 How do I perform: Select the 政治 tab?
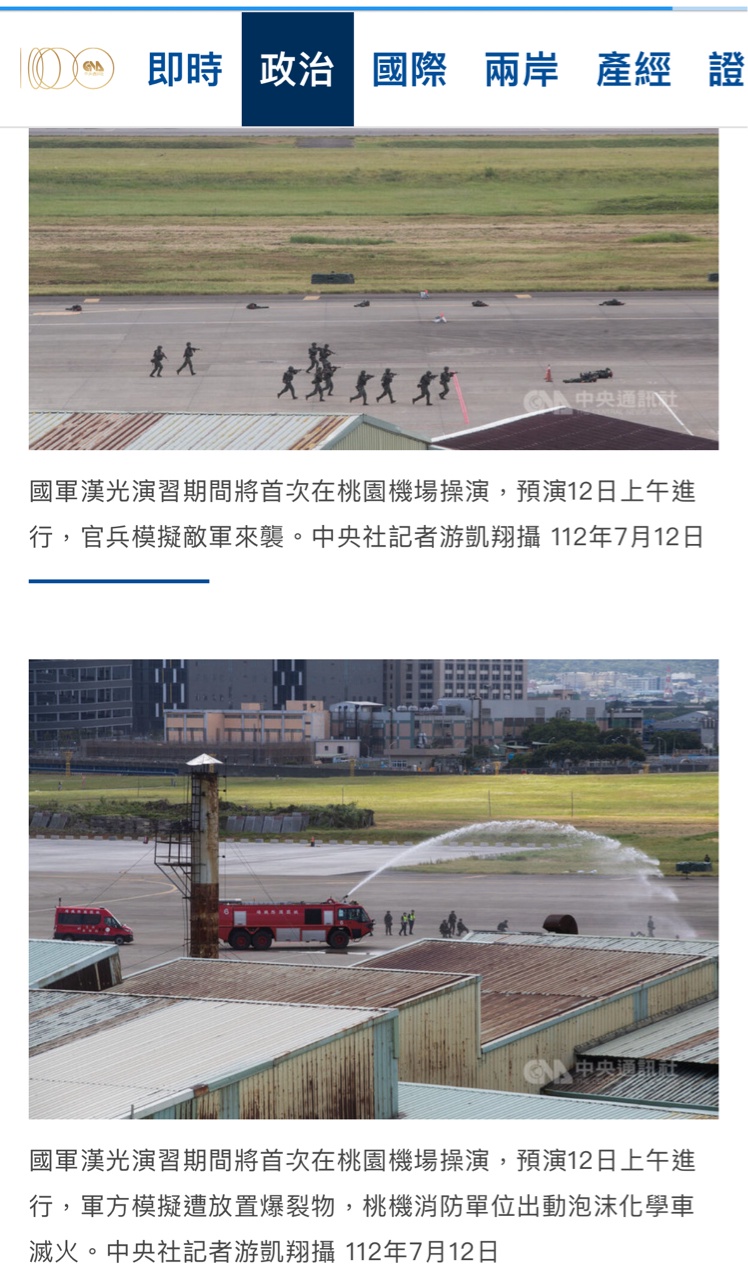click(297, 70)
